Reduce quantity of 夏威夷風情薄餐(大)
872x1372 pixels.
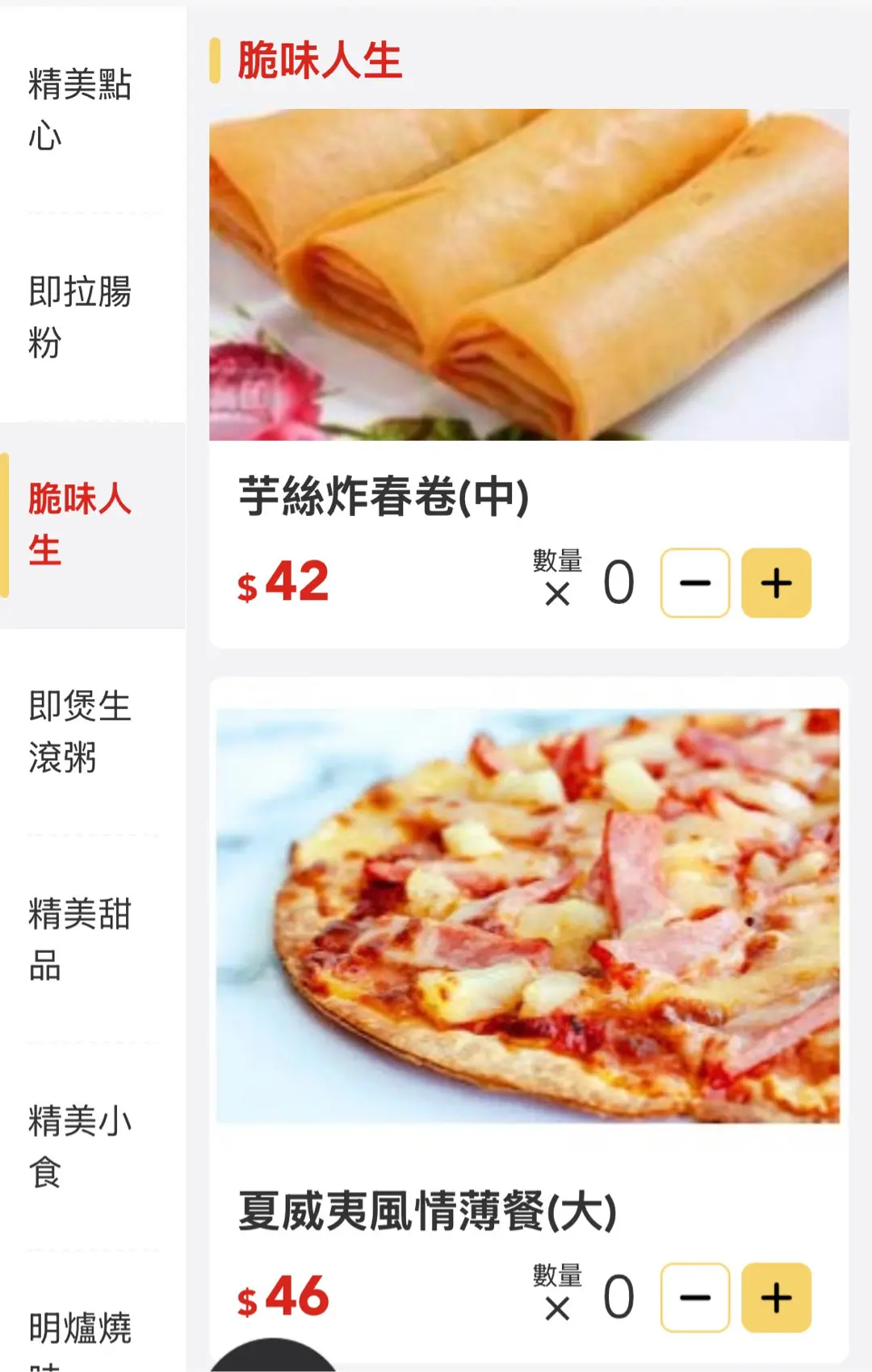click(694, 1298)
